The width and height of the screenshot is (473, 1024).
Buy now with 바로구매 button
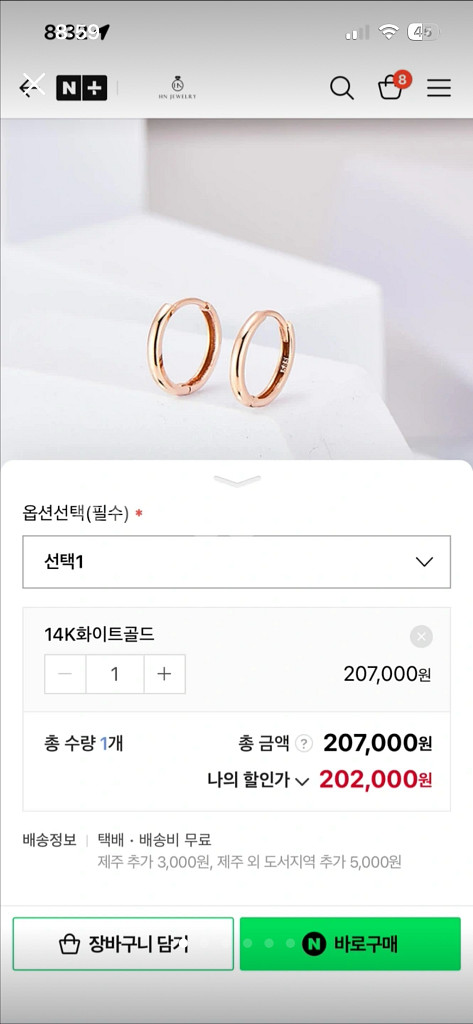point(350,944)
